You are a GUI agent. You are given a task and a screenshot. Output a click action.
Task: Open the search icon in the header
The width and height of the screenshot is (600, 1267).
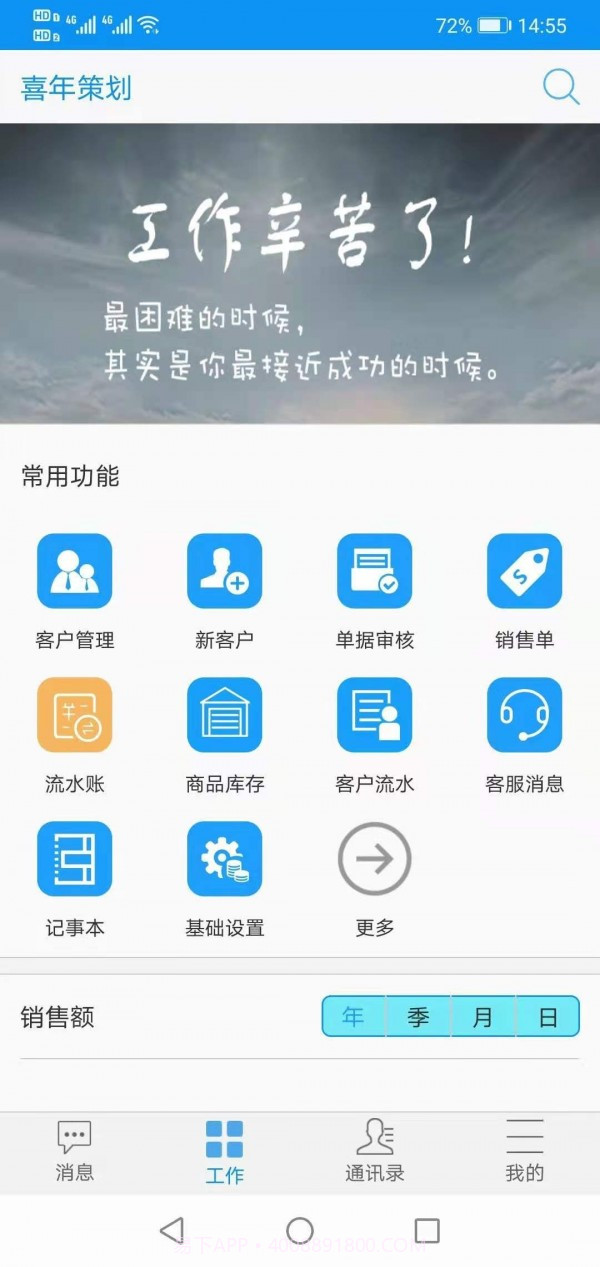coord(561,87)
